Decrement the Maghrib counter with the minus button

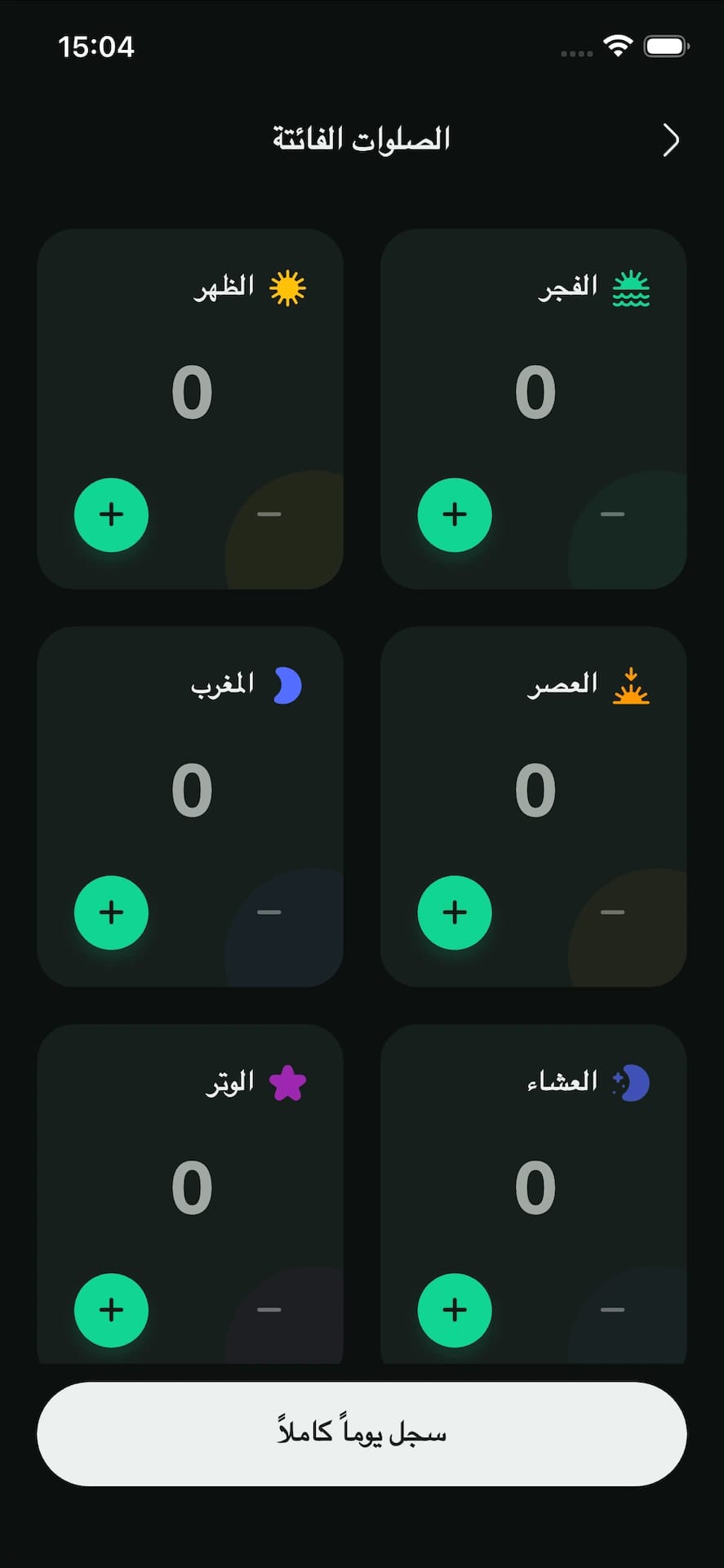click(269, 913)
